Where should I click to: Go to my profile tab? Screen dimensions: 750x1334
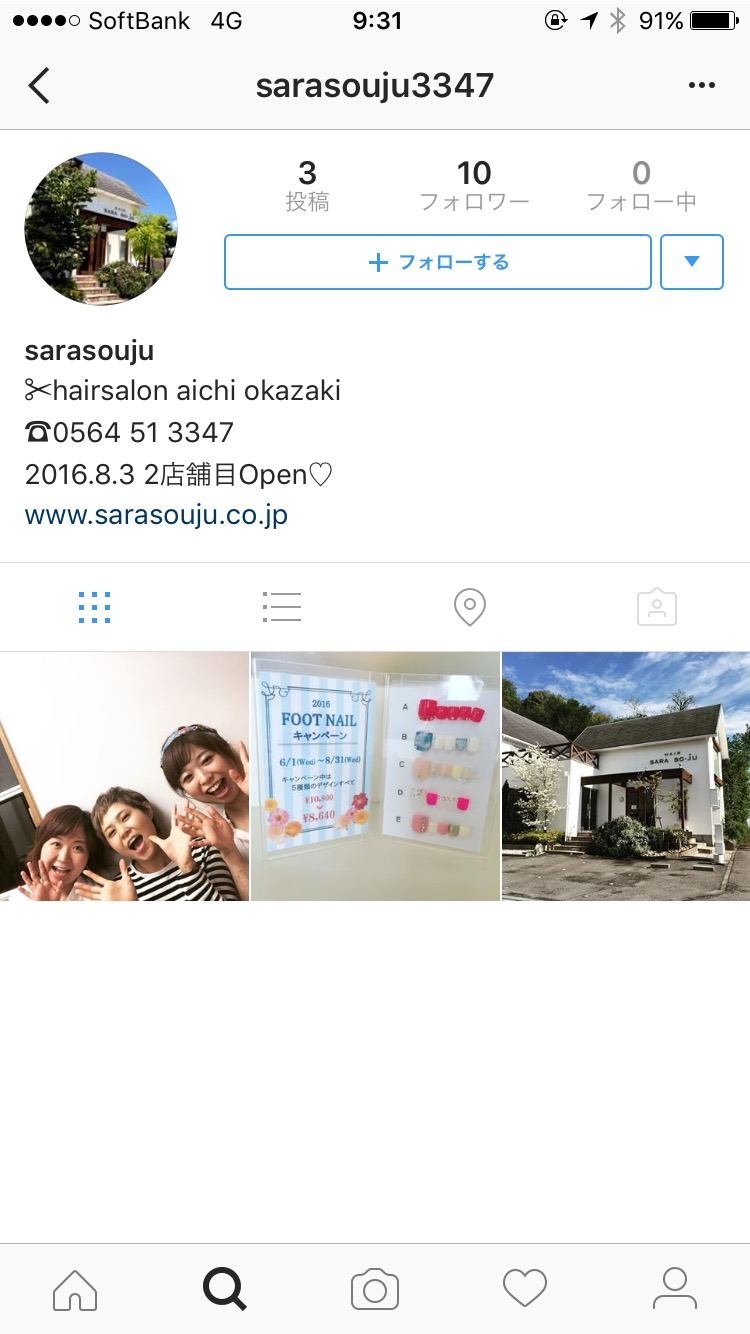point(675,1289)
